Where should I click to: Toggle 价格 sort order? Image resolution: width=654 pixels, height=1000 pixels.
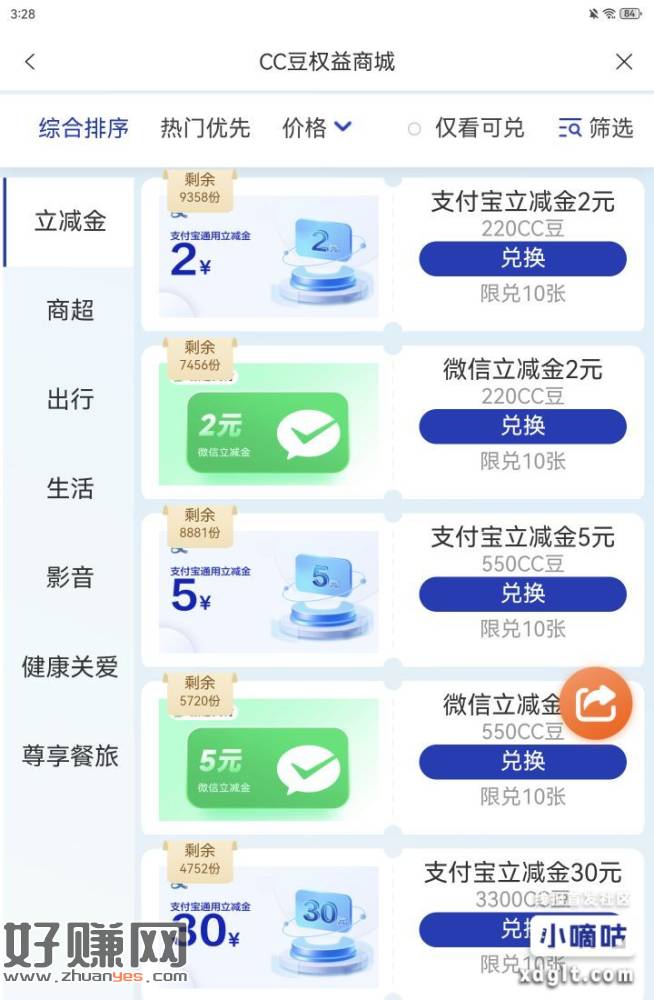(x=317, y=128)
